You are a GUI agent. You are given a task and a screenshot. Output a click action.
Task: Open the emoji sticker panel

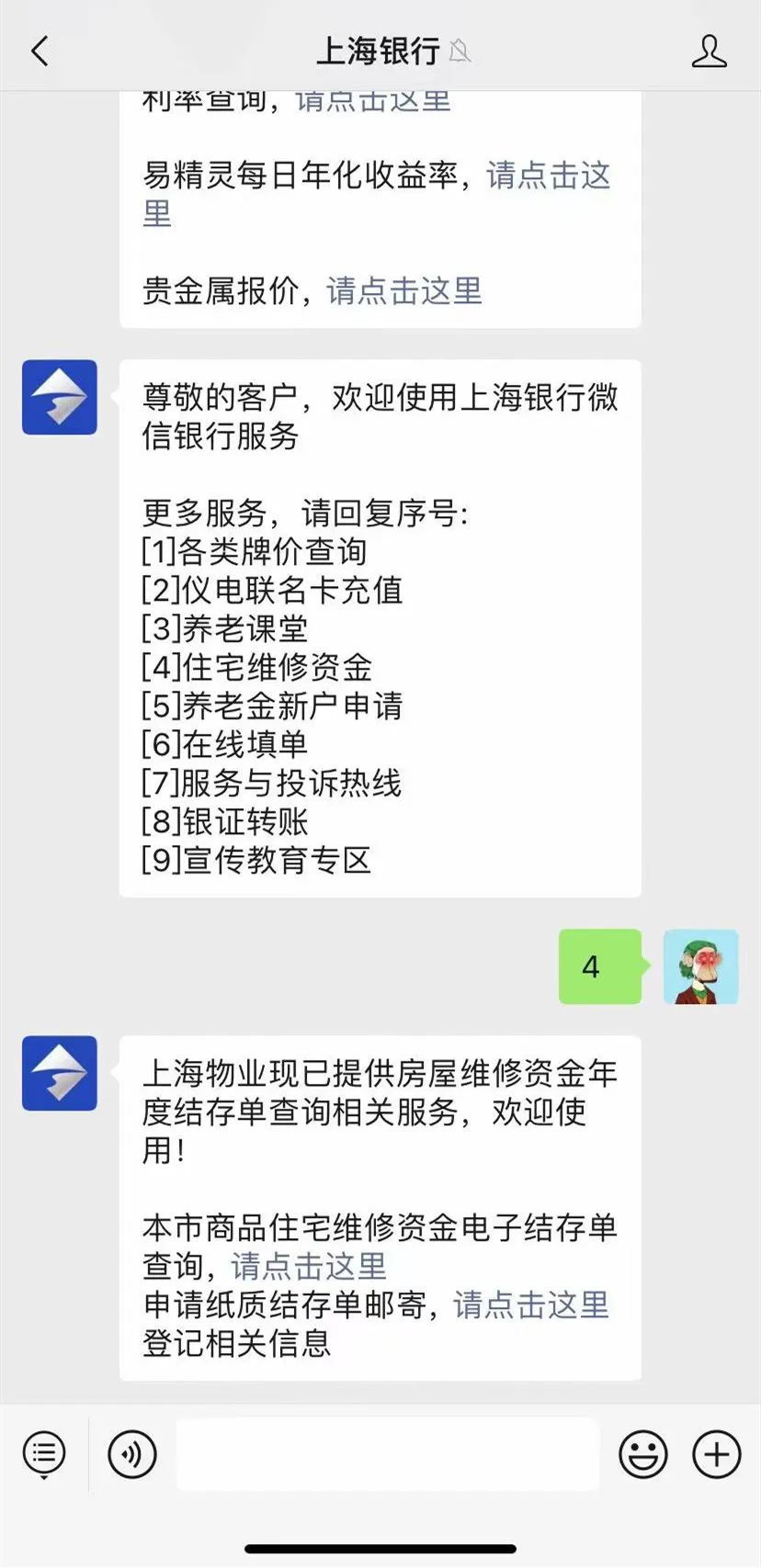click(642, 1454)
